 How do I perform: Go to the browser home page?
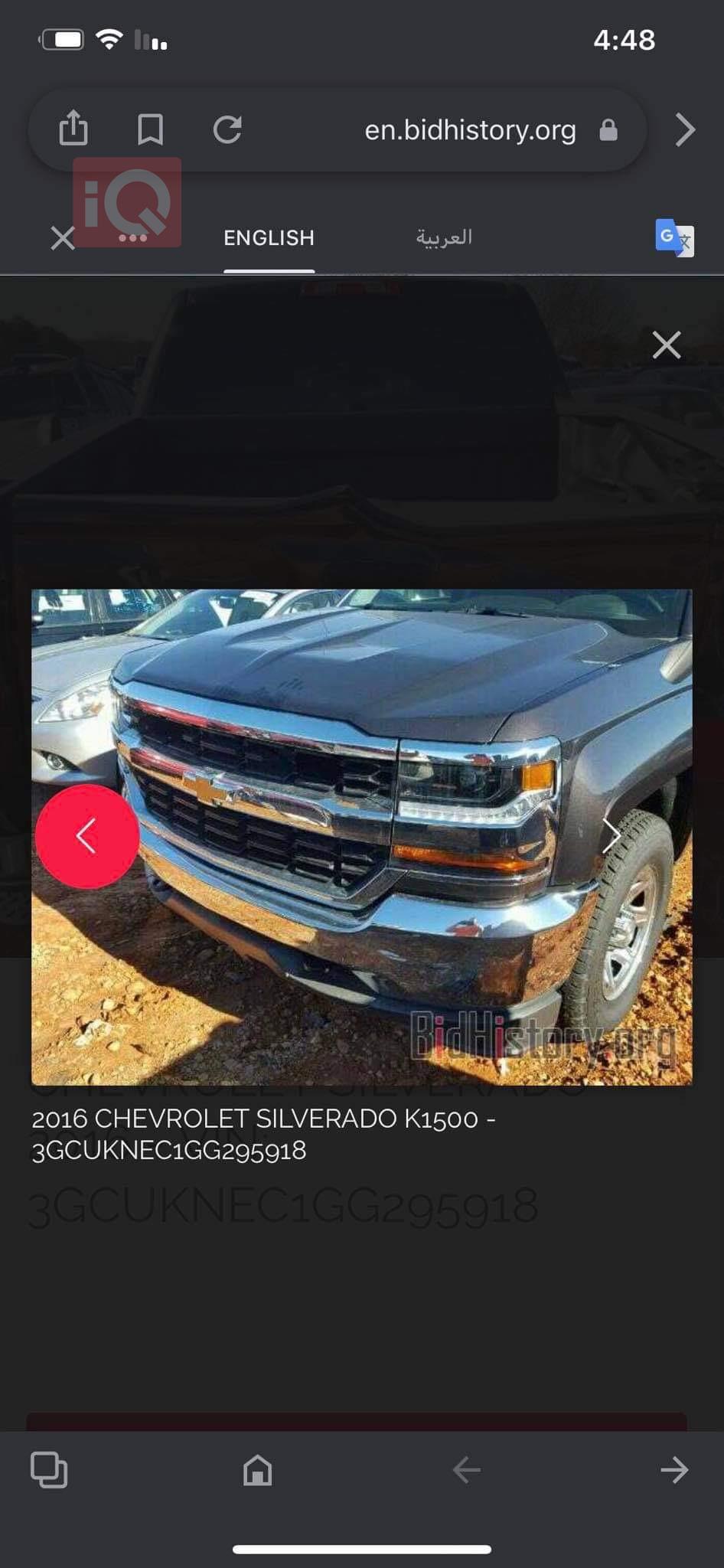(x=257, y=1469)
